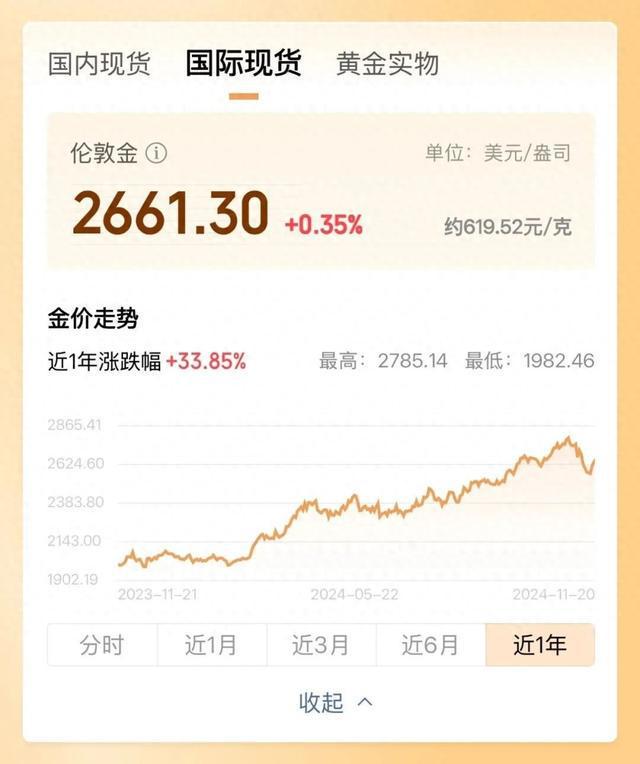Collapse the card with 收起
640x764 pixels.
[335, 702]
